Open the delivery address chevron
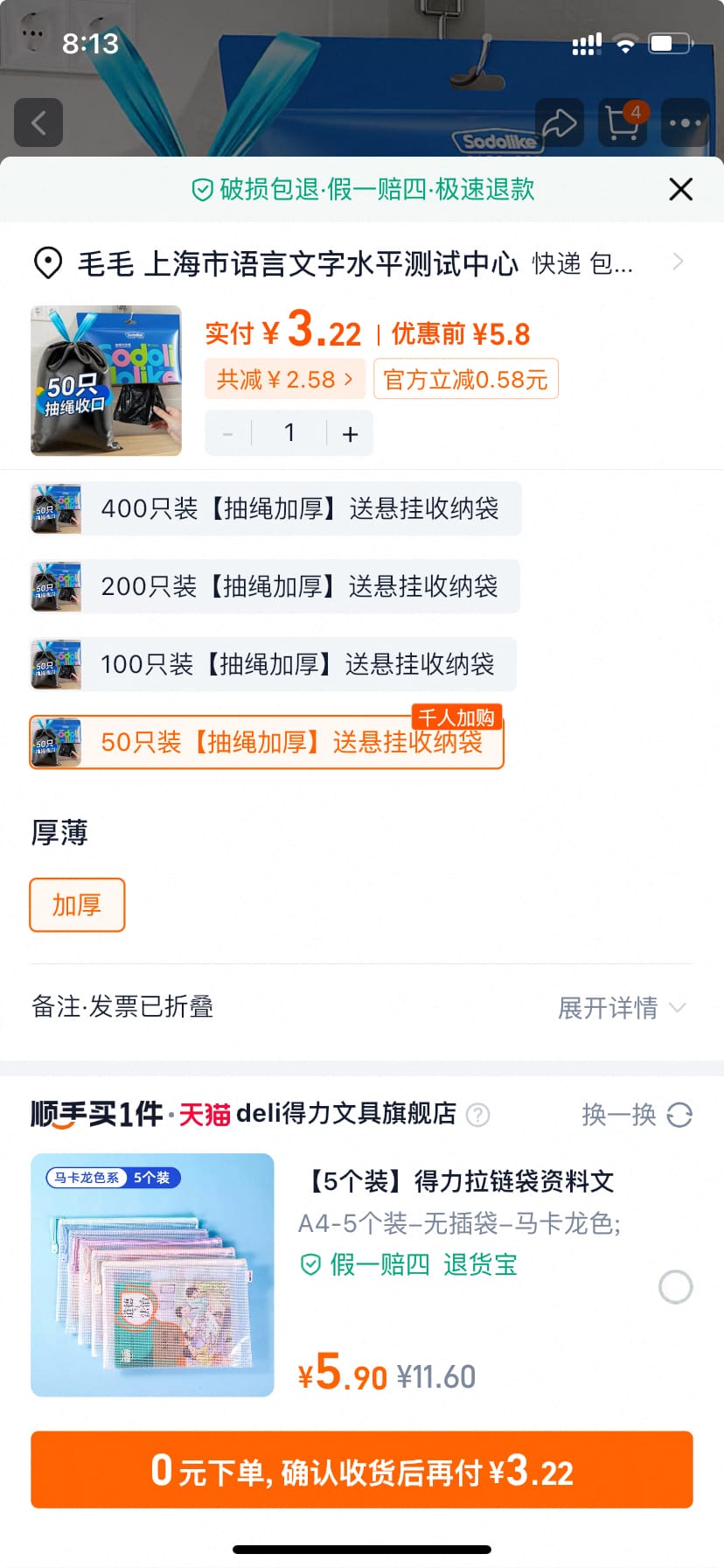Viewport: 724px width, 1568px height. pyautogui.click(x=678, y=261)
